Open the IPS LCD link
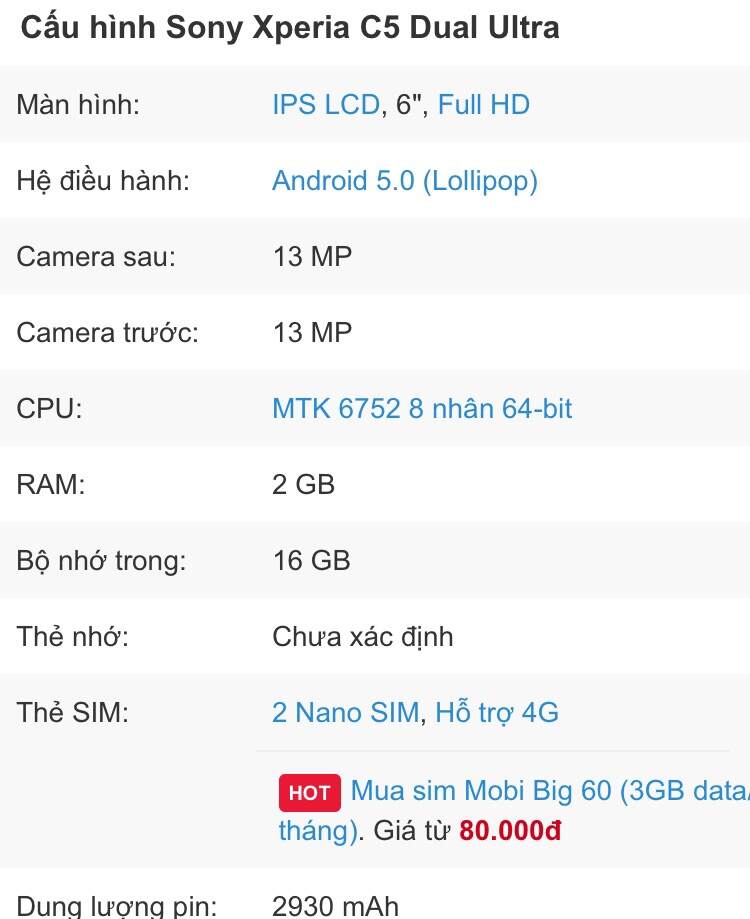The width and height of the screenshot is (750, 919). (325, 105)
